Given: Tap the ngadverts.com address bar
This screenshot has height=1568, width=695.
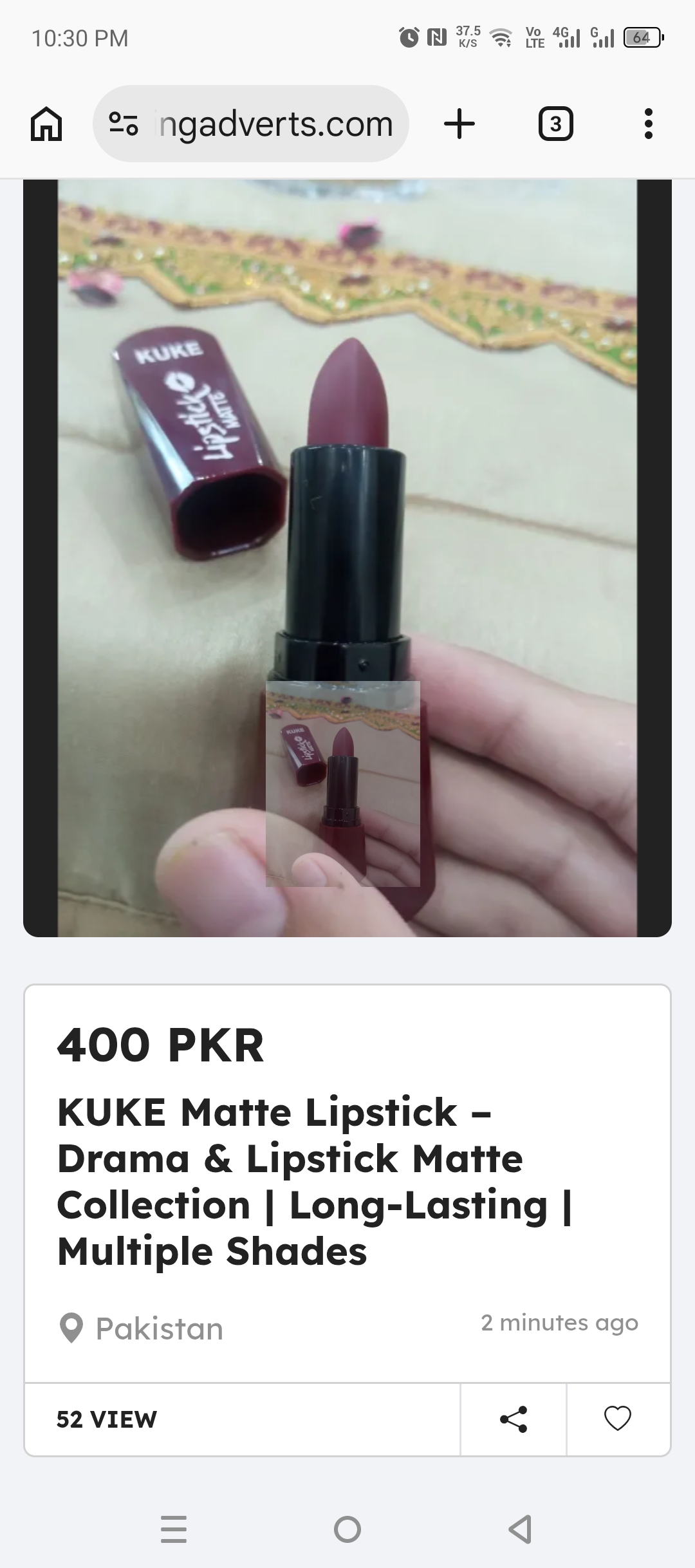Looking at the screenshot, I should (251, 124).
